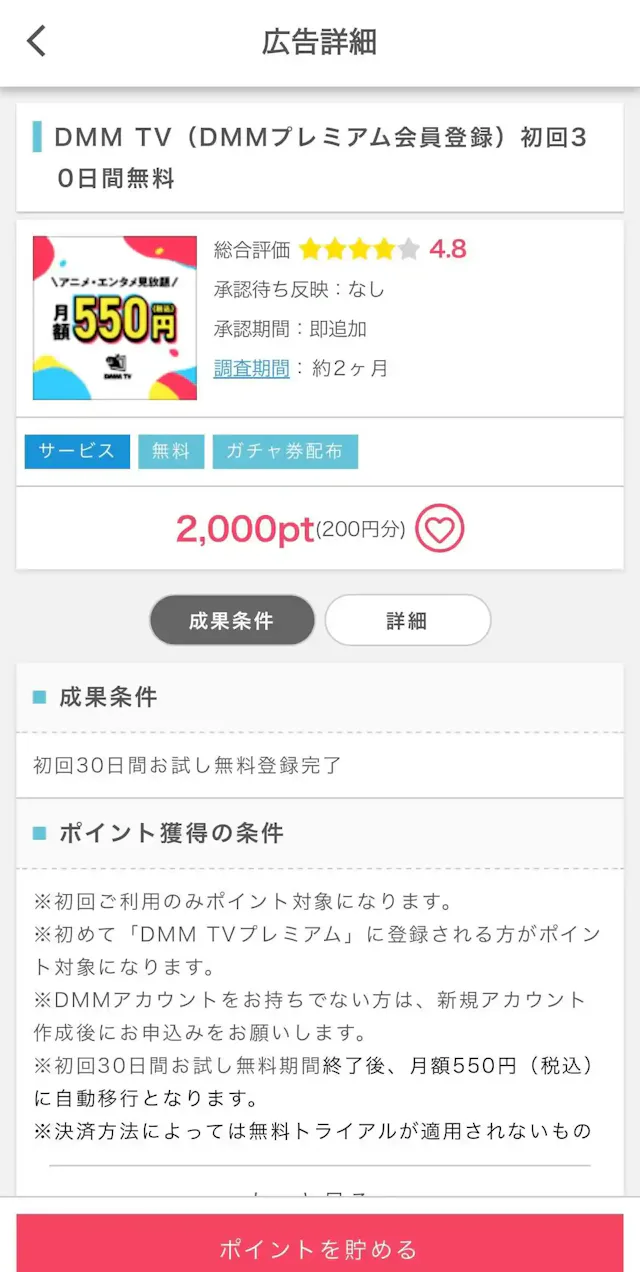Switch to the 詳細 tab
Viewport: 640px width, 1272px height.
pos(407,620)
